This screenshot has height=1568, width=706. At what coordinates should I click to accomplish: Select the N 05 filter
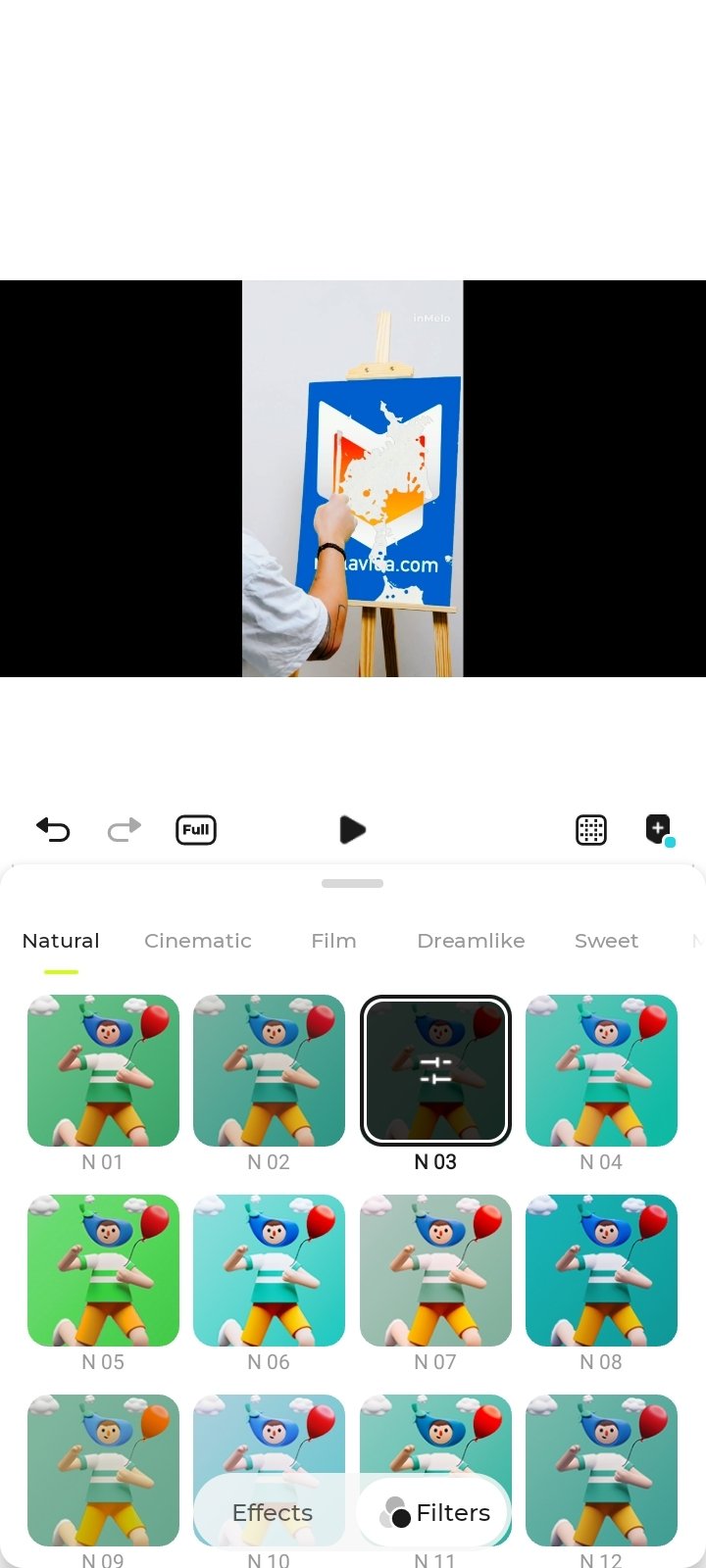point(103,1270)
